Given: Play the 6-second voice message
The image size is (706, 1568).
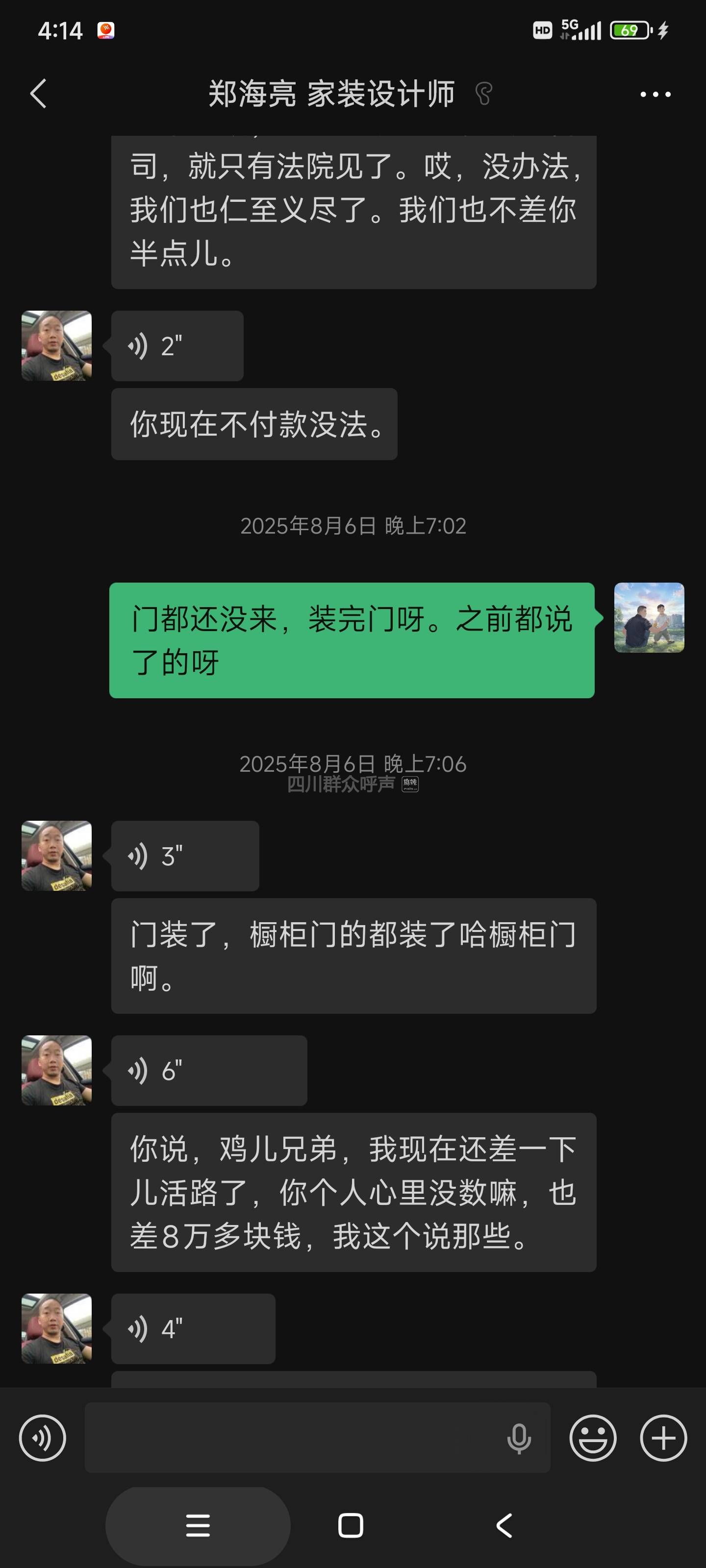Looking at the screenshot, I should [x=208, y=1071].
